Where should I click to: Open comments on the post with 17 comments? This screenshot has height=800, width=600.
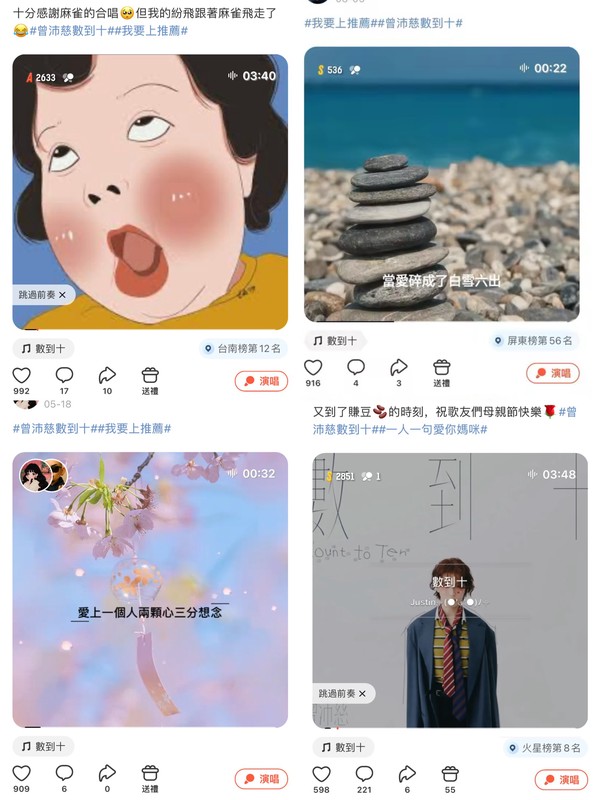pyautogui.click(x=64, y=375)
